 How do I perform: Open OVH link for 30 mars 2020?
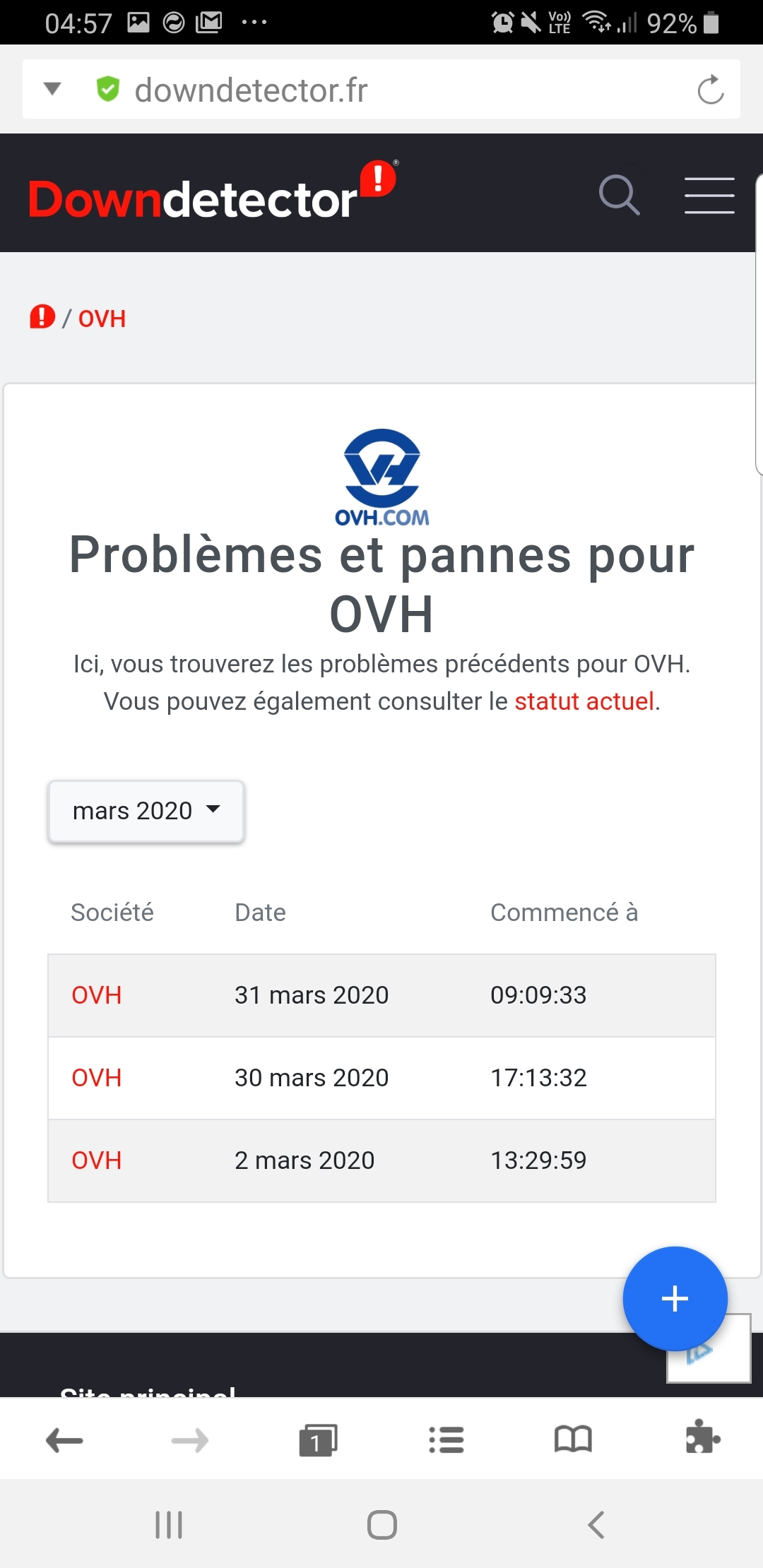click(97, 1078)
